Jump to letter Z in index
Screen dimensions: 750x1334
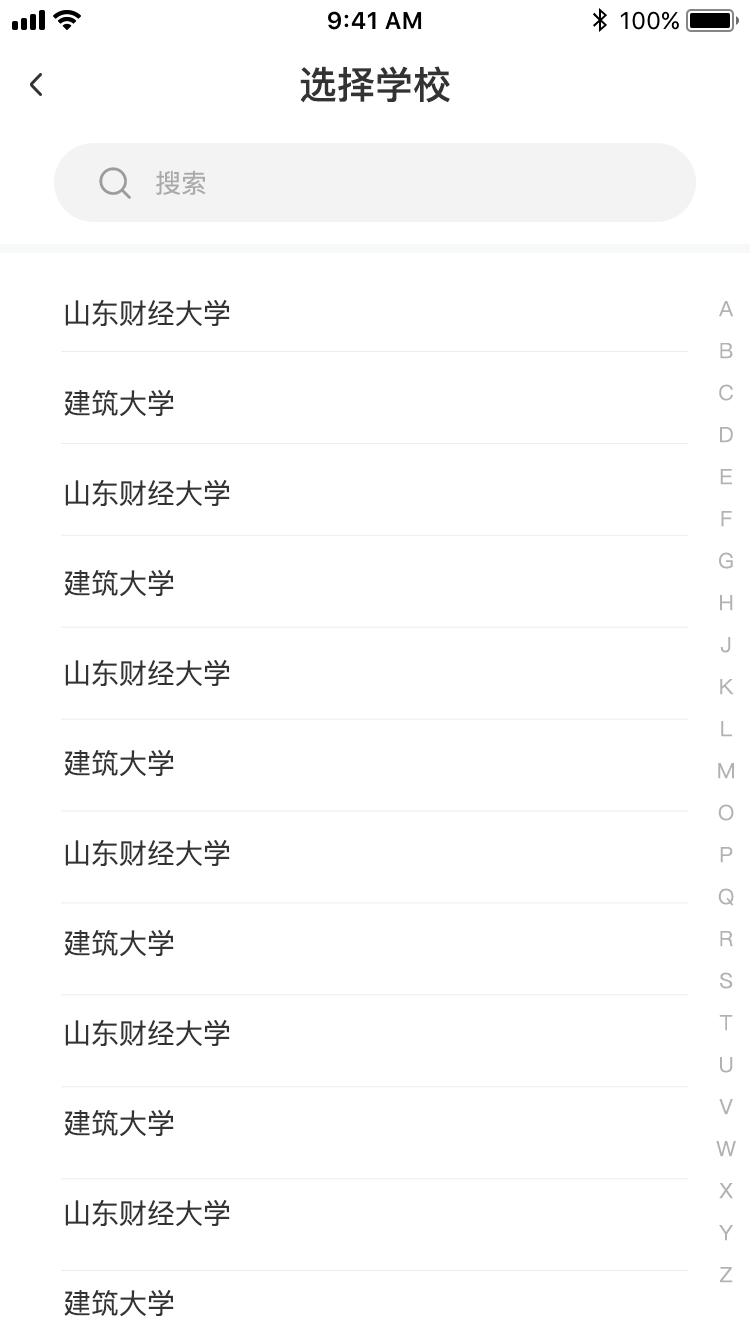click(x=726, y=1276)
